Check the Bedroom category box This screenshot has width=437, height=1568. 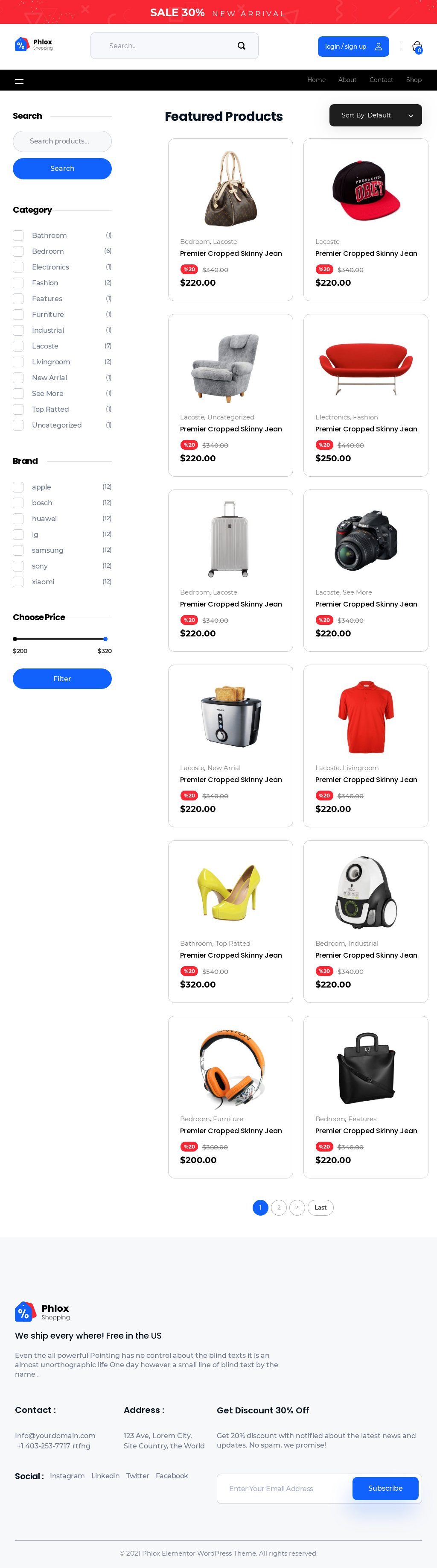(18, 252)
